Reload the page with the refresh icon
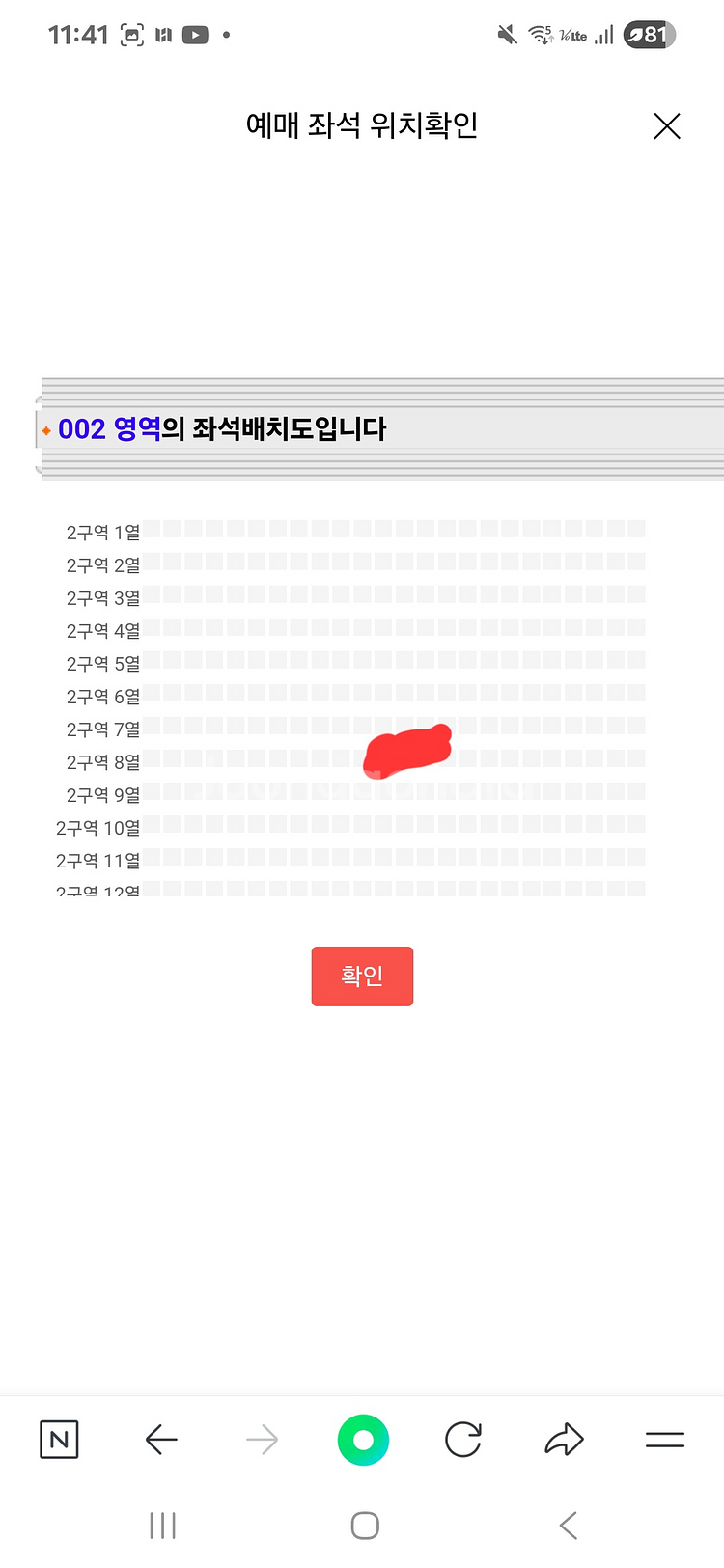Viewport: 724px width, 1568px height. (x=462, y=1439)
